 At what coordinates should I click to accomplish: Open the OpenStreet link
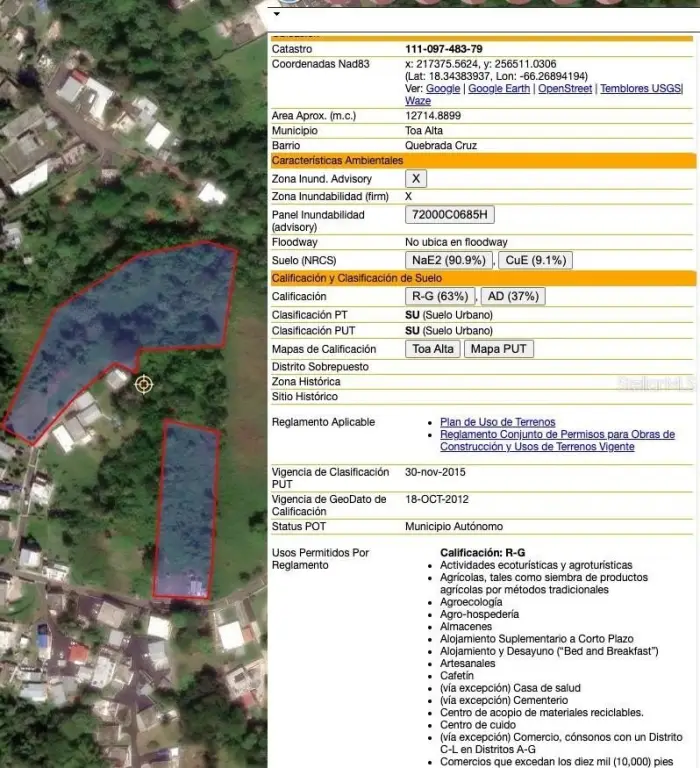(566, 89)
